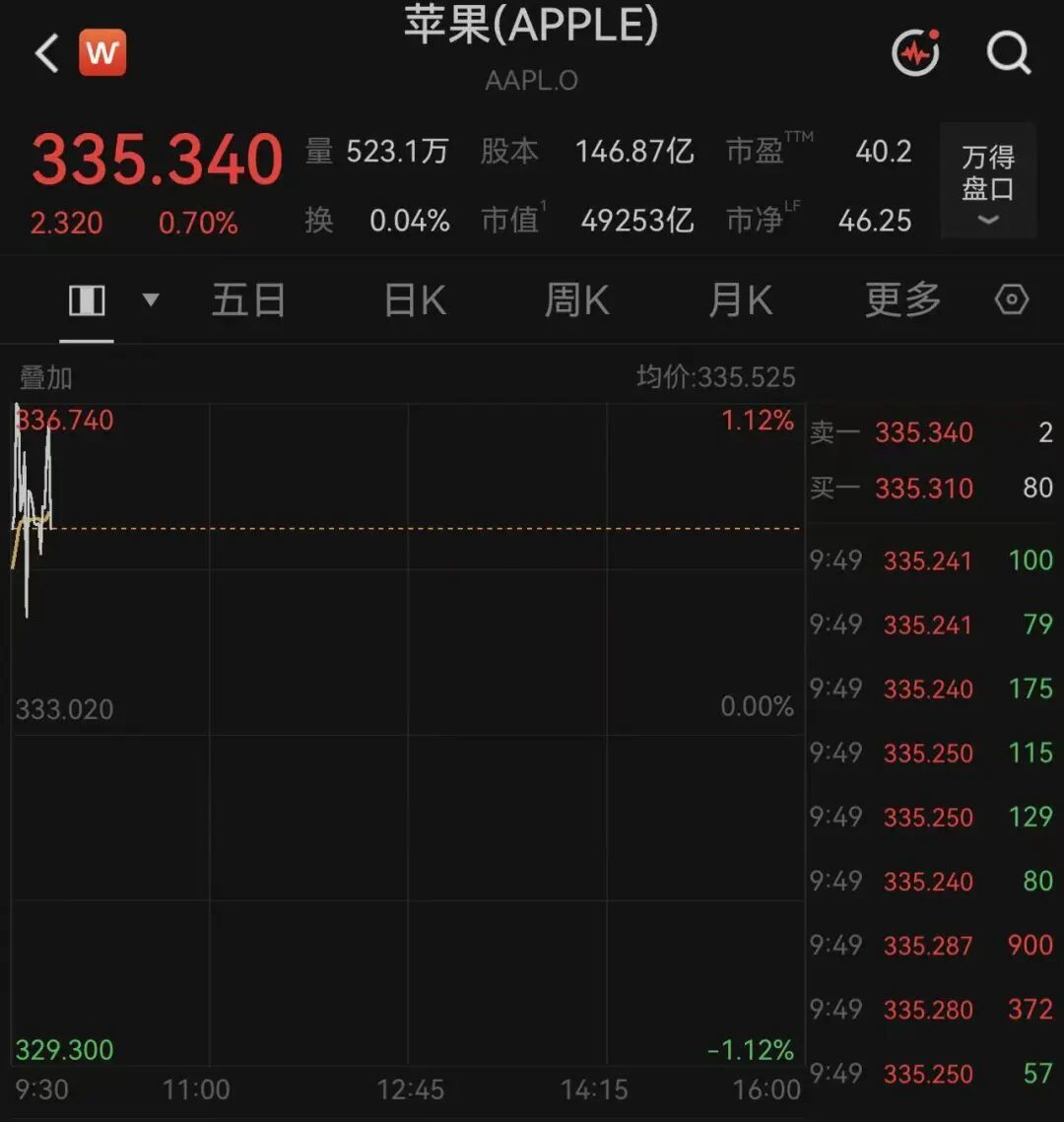This screenshot has height=1122, width=1064.
Task: Open the search magnifier icon
Action: pyautogui.click(x=1009, y=52)
